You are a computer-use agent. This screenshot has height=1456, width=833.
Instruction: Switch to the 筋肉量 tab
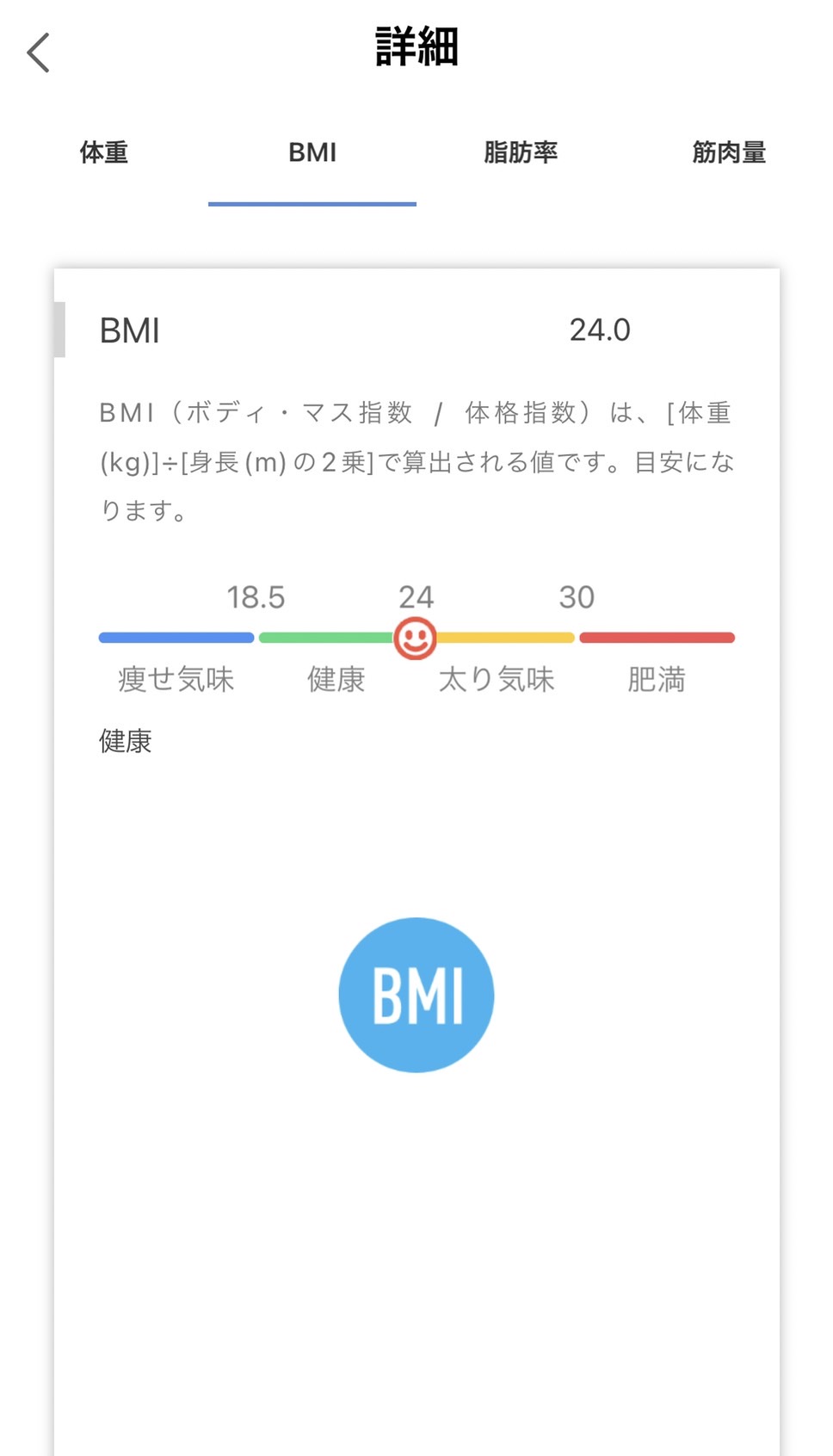(729, 152)
